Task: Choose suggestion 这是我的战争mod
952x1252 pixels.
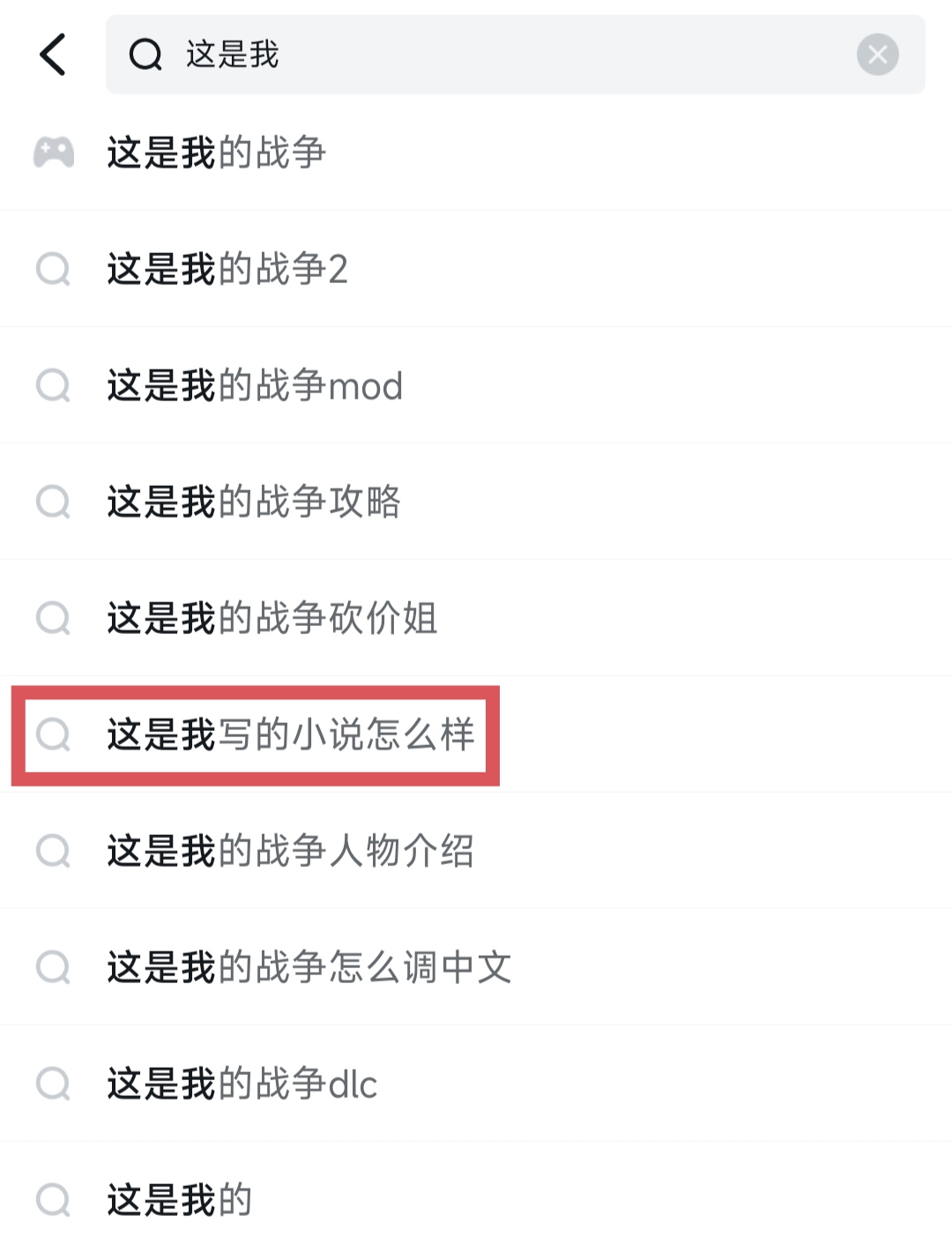Action: click(255, 385)
